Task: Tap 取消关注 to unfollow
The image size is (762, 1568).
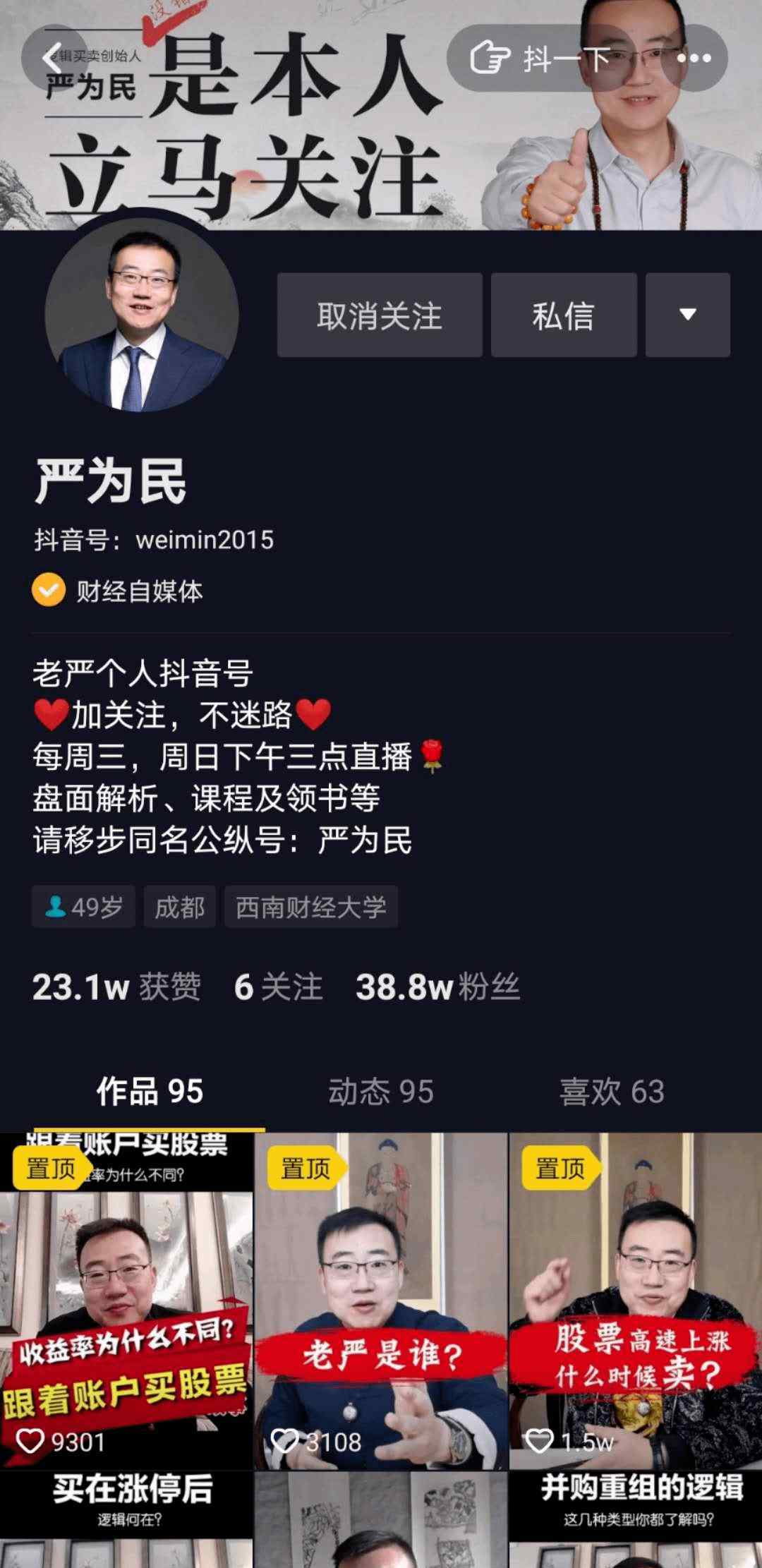Action: click(380, 315)
